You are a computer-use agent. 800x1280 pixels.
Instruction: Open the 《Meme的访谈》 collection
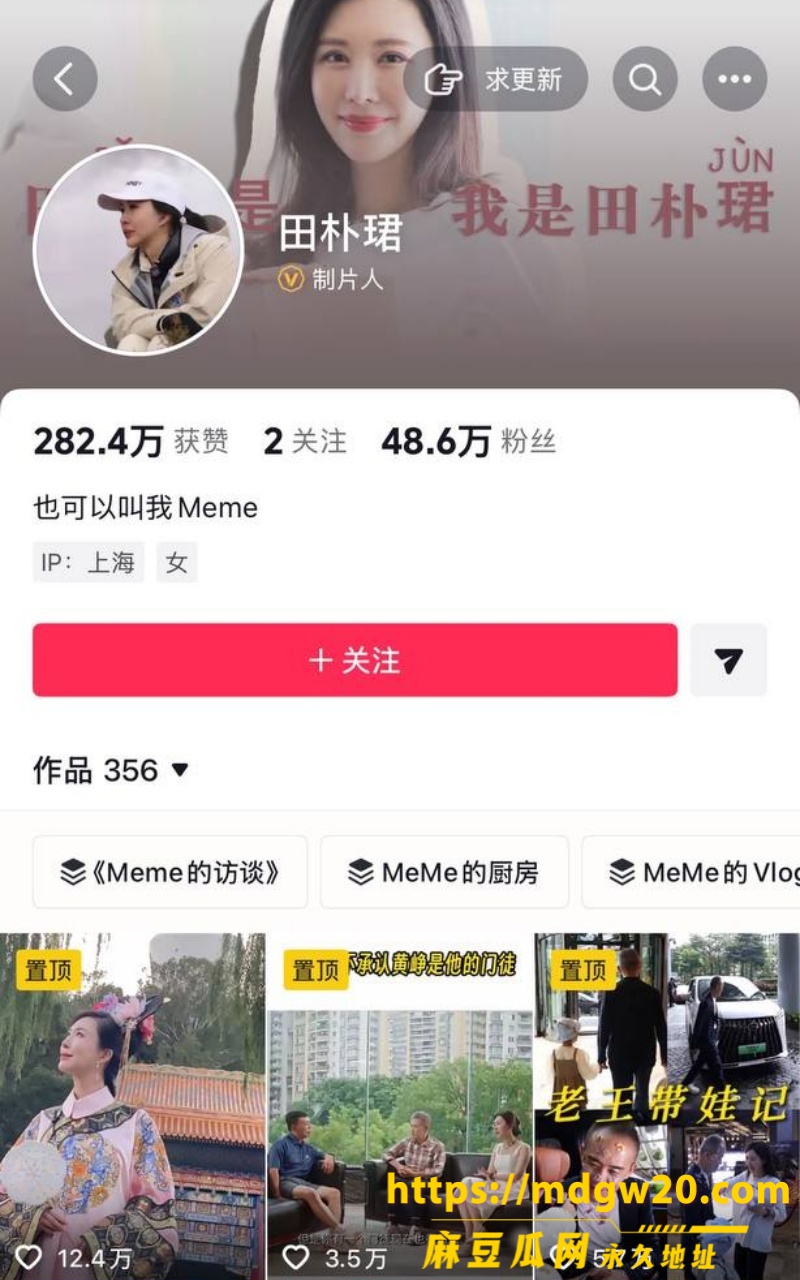[170, 872]
